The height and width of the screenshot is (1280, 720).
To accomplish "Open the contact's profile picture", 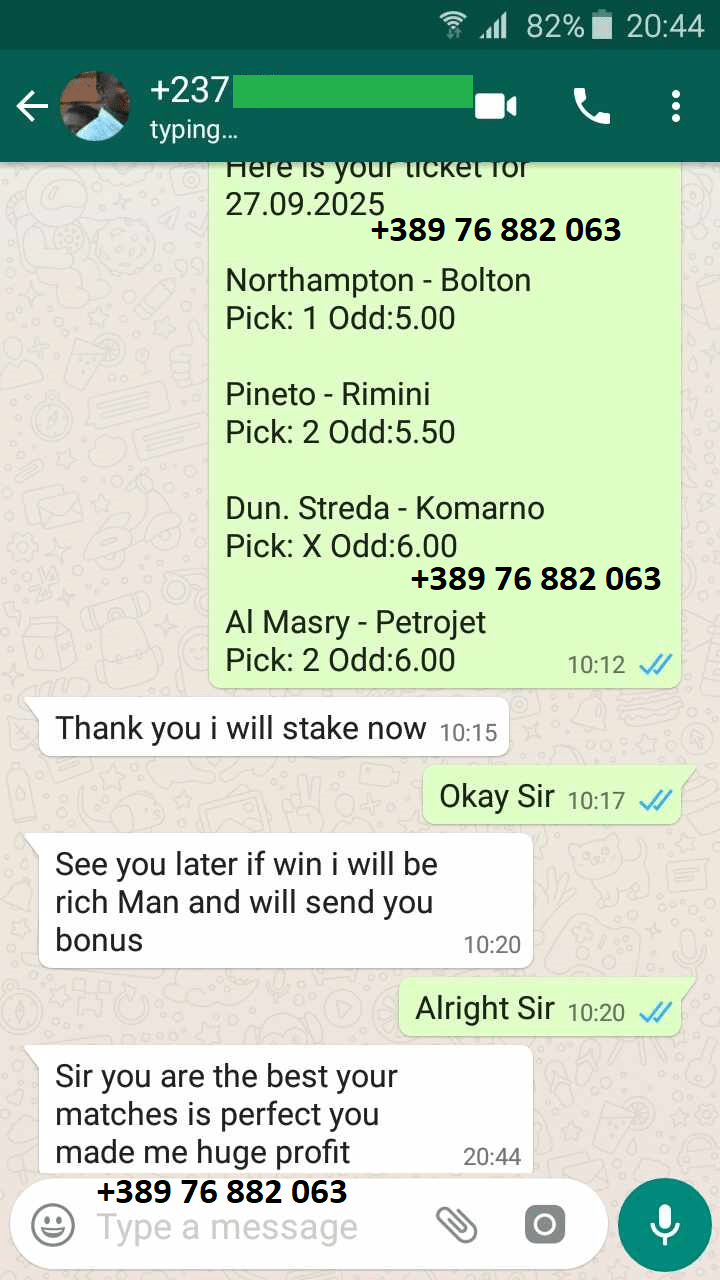I will coord(95,106).
